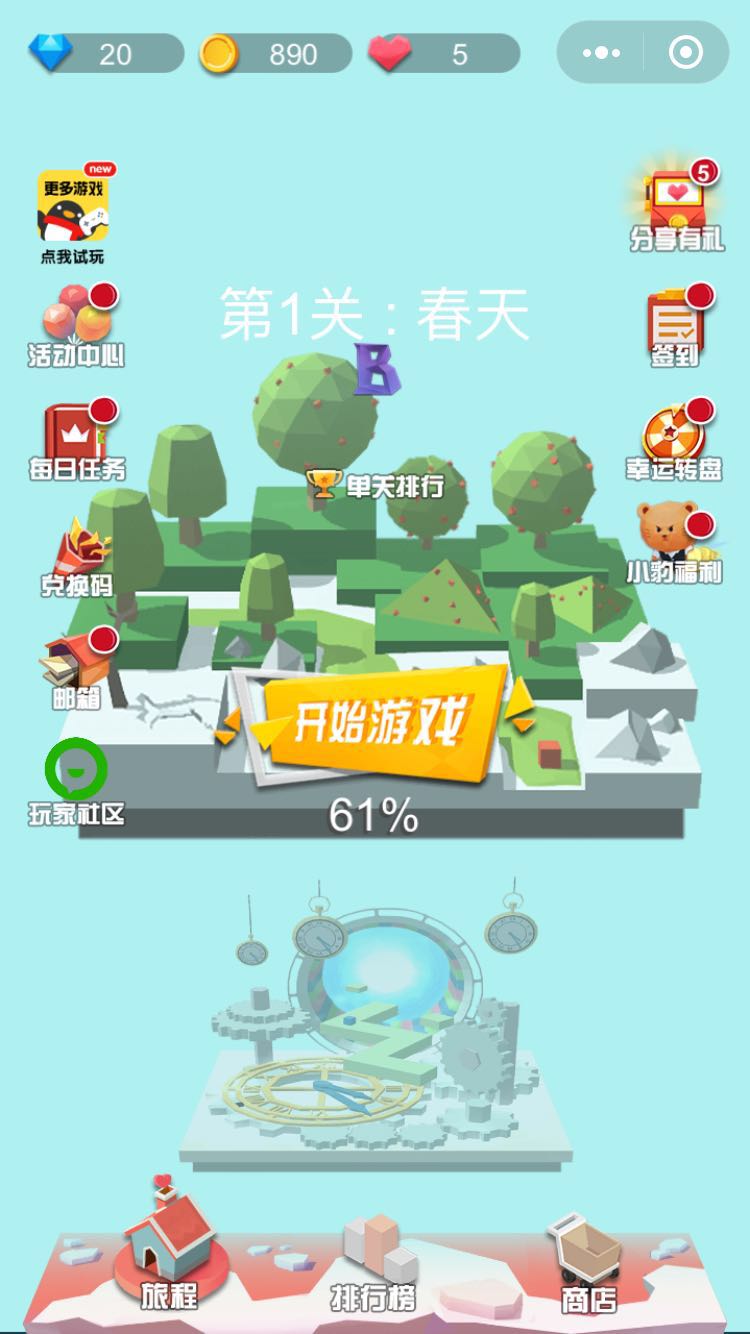
Task: Switch to 商店 shop tab
Action: (588, 1265)
